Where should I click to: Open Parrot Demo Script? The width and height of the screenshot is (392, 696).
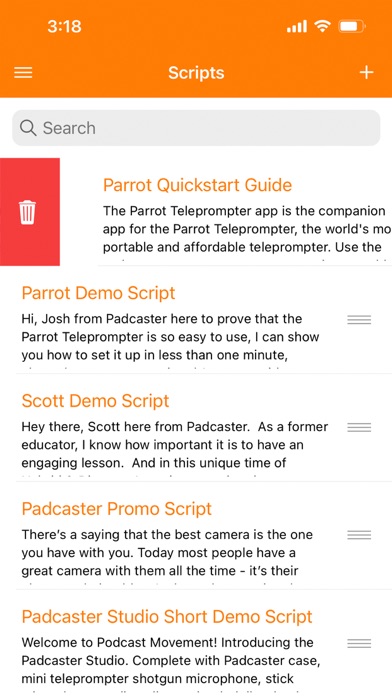pos(196,320)
